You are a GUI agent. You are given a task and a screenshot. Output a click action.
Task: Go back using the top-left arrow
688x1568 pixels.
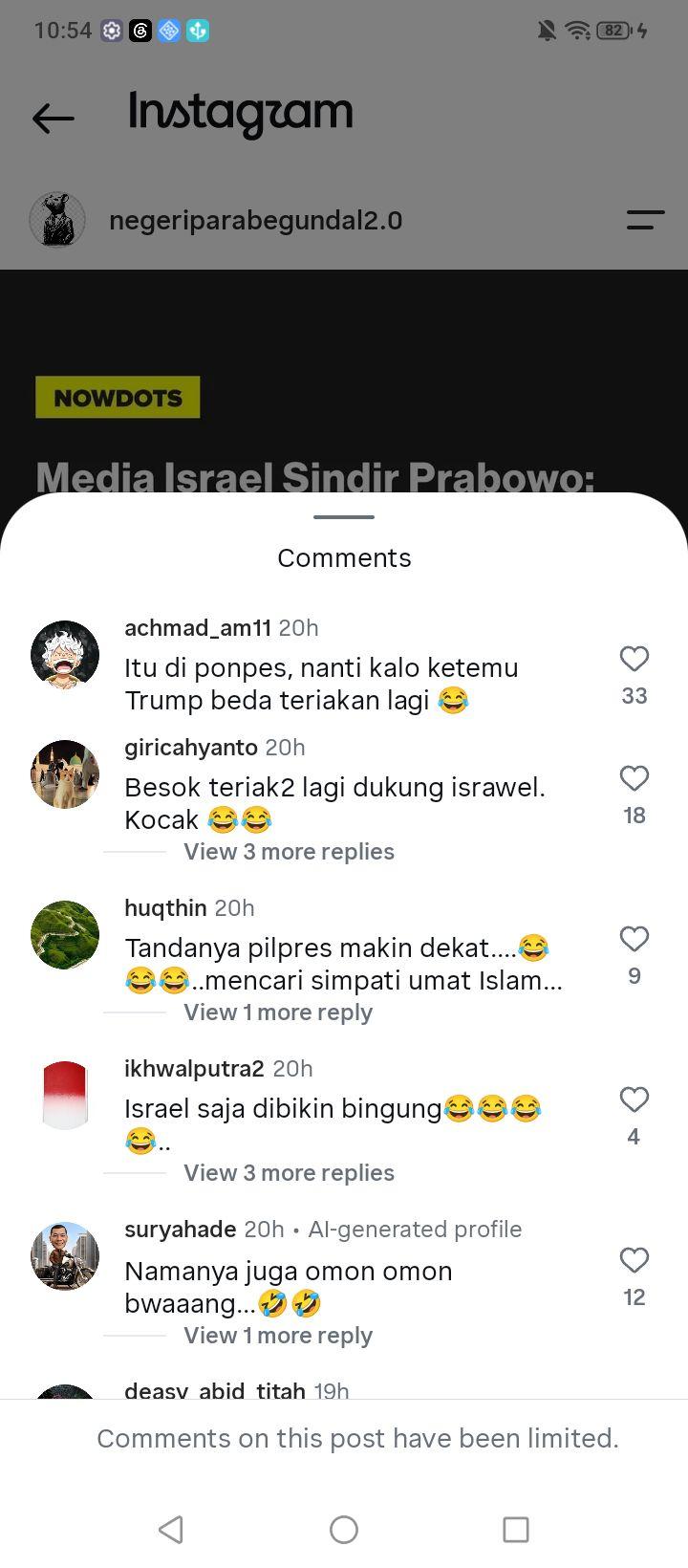tap(53, 118)
